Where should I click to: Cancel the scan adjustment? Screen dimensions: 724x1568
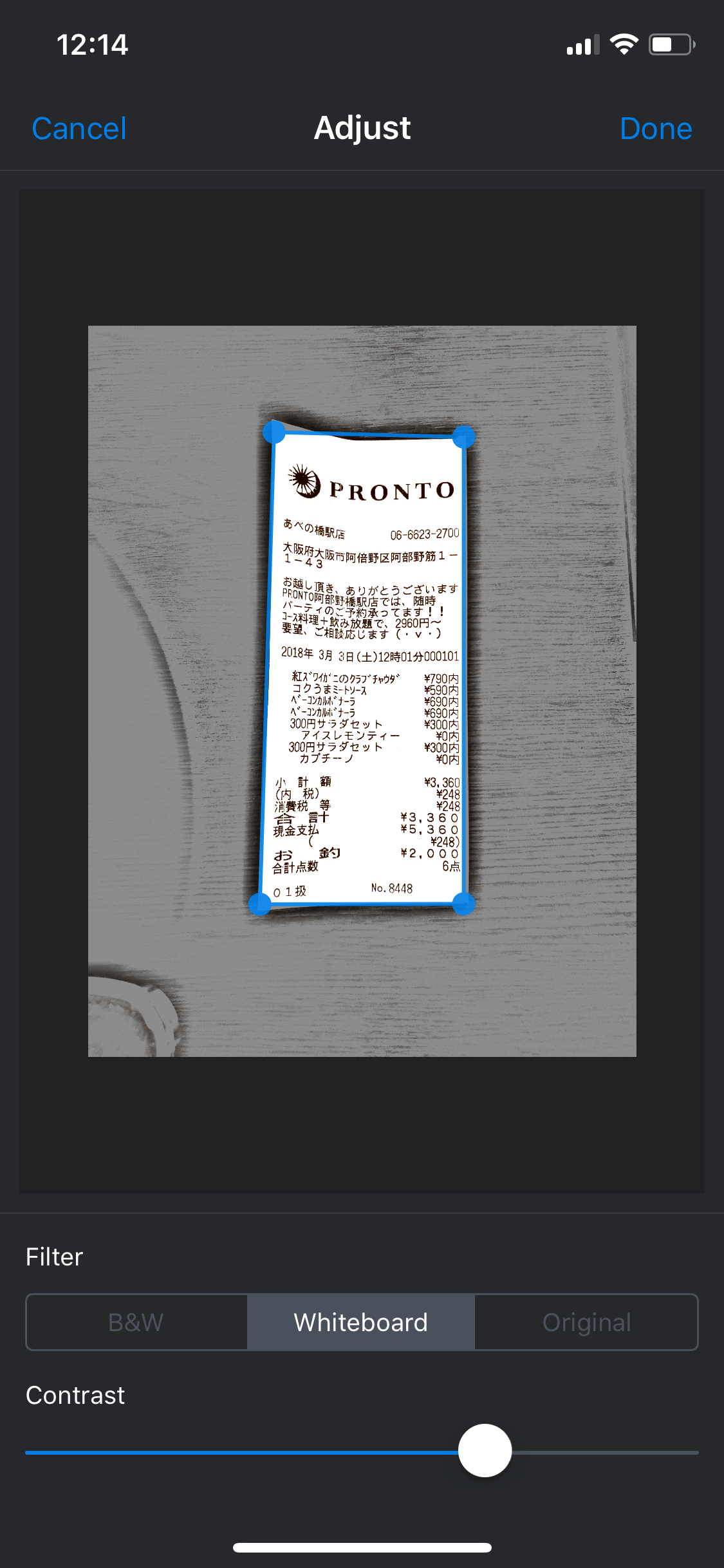(79, 129)
